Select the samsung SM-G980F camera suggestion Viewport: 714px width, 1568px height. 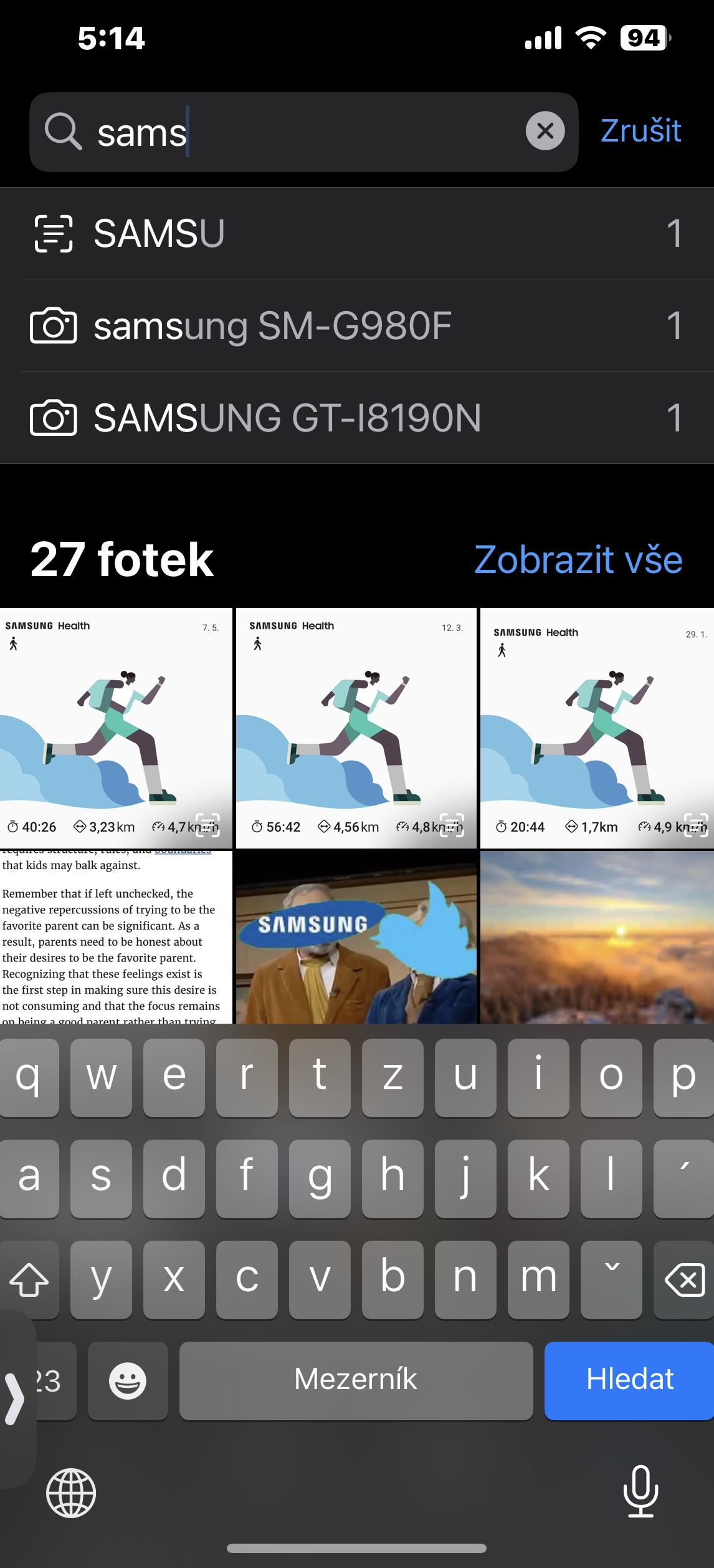pos(357,325)
